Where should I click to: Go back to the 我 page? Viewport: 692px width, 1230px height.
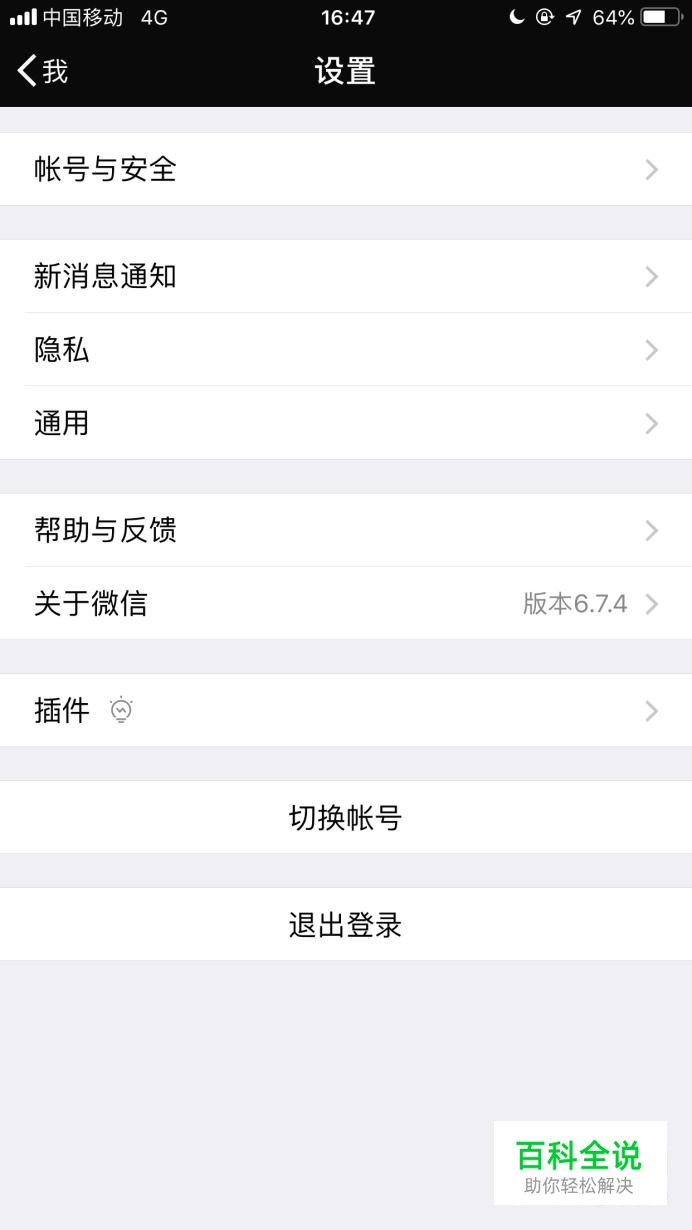pos(42,71)
